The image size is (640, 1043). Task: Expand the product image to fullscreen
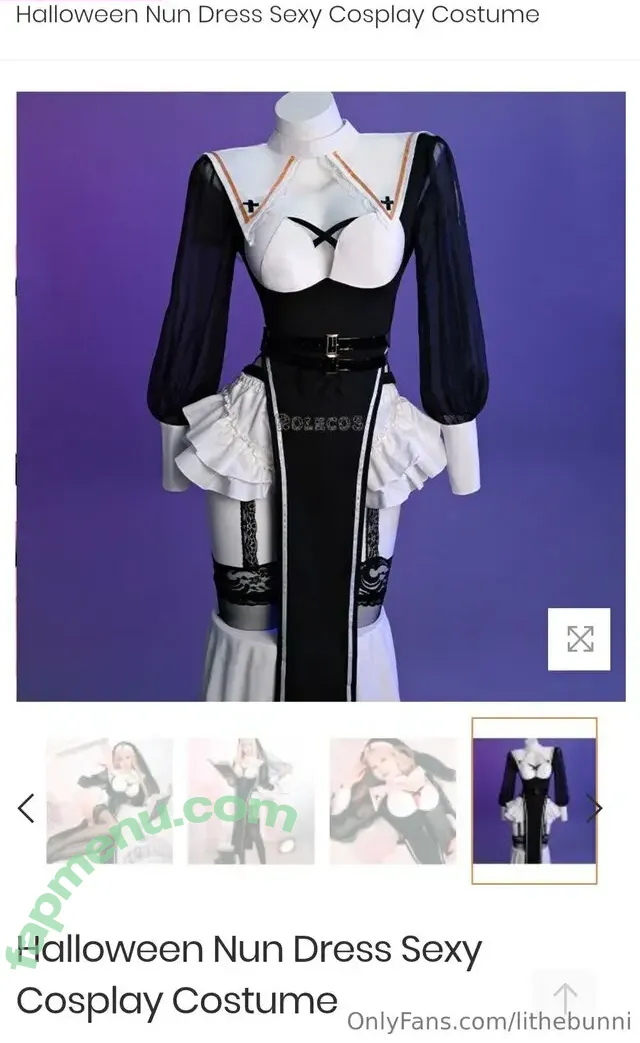(x=579, y=638)
